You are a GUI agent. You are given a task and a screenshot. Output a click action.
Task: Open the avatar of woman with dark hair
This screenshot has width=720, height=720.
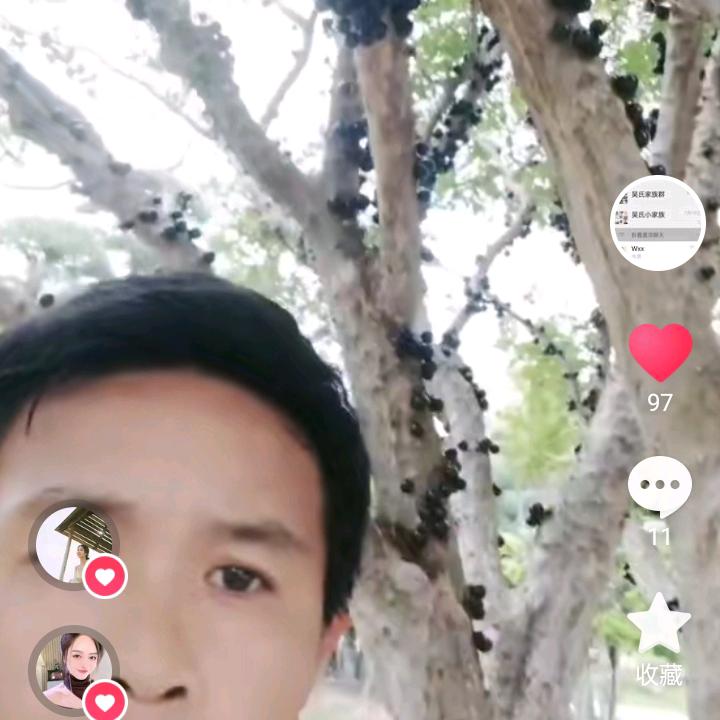point(70,669)
